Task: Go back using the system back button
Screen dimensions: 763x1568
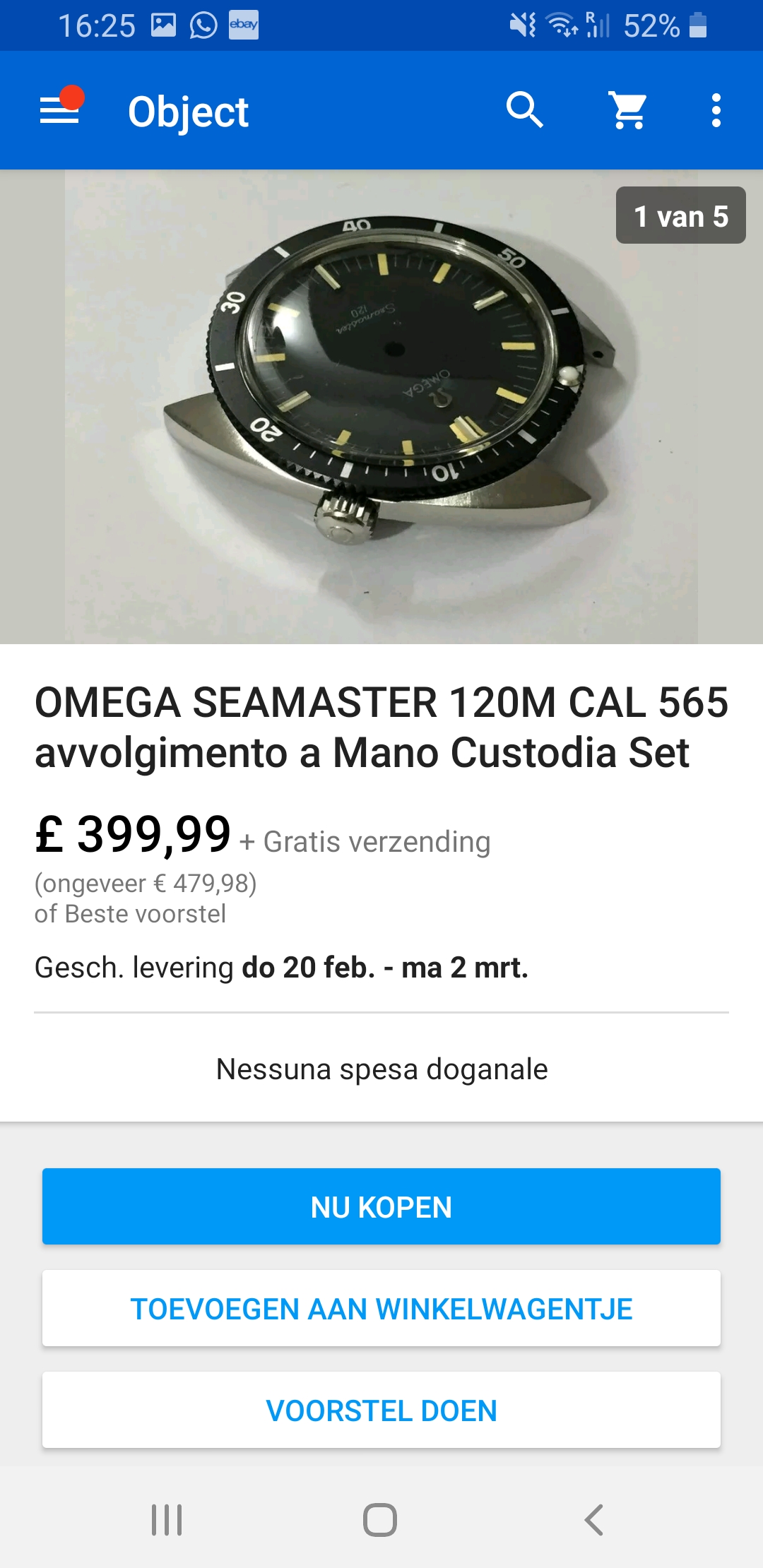Action: point(593,1519)
